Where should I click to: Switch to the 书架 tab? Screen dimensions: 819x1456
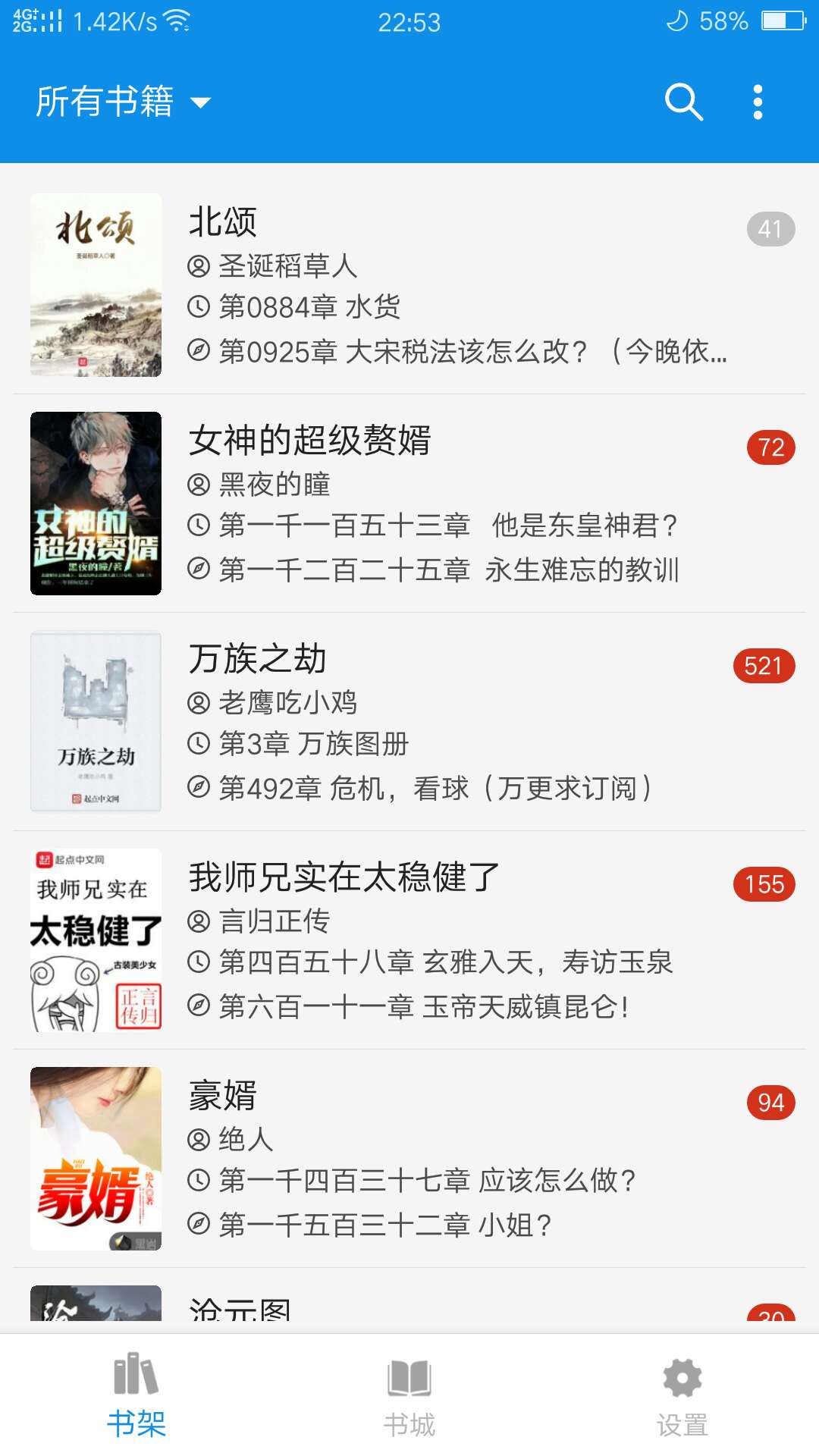(x=136, y=1395)
